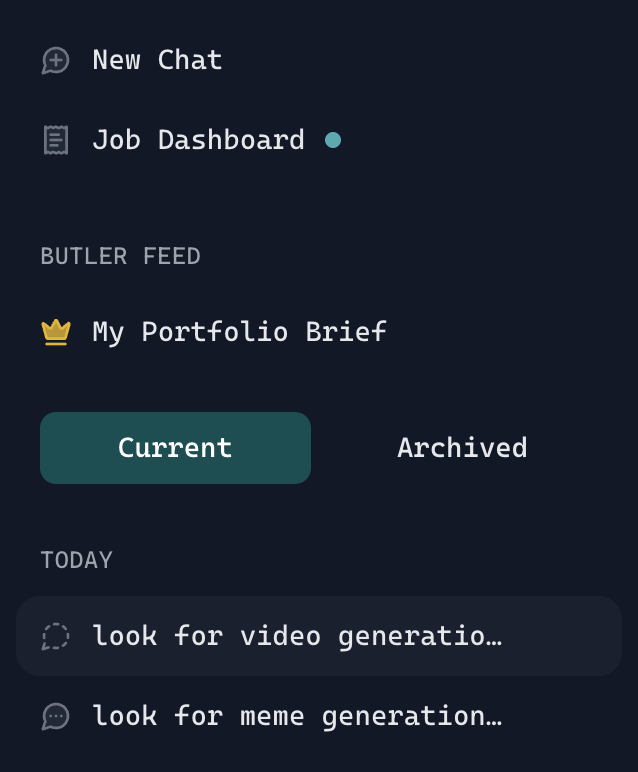Start a New Chat
Image resolution: width=638 pixels, height=772 pixels.
pyautogui.click(x=156, y=60)
